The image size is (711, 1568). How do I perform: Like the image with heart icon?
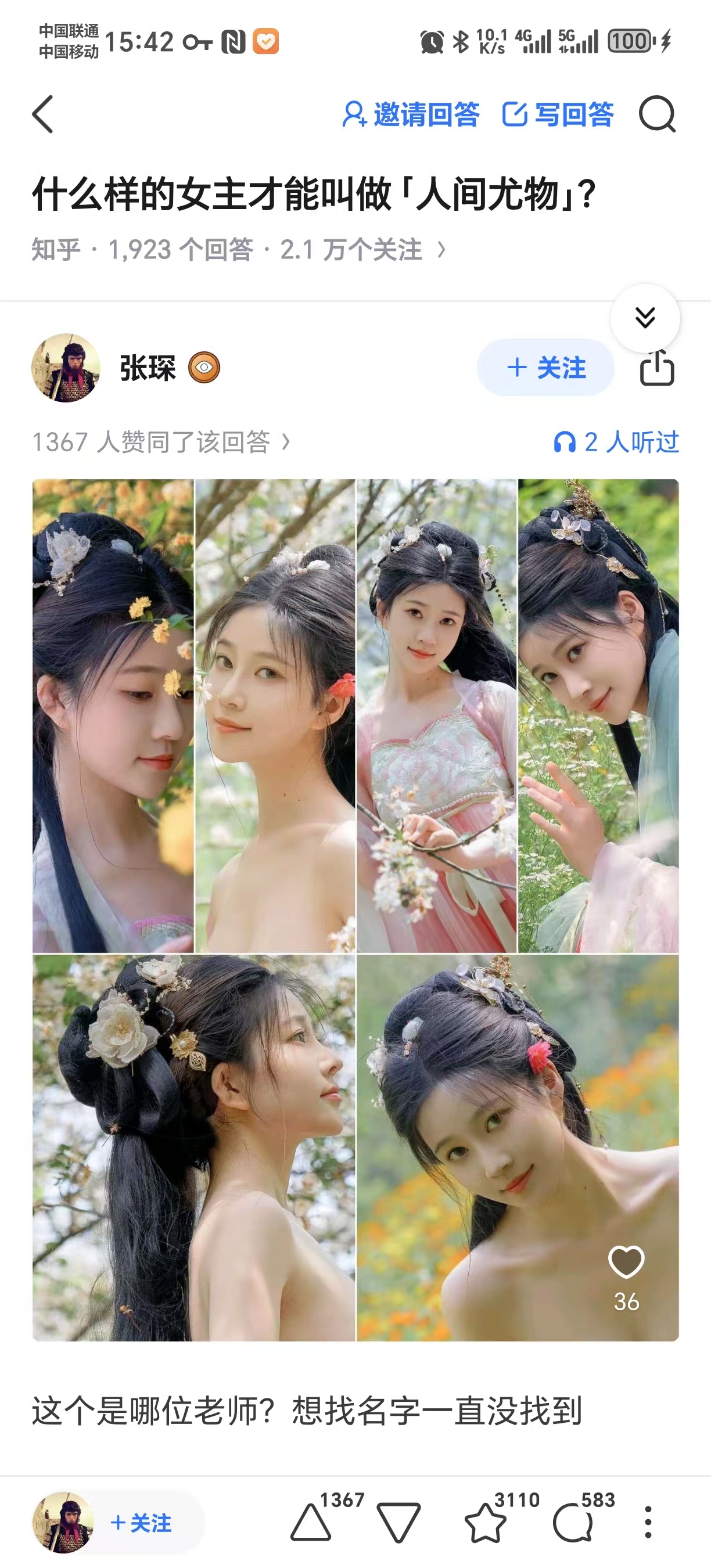coord(626,1261)
